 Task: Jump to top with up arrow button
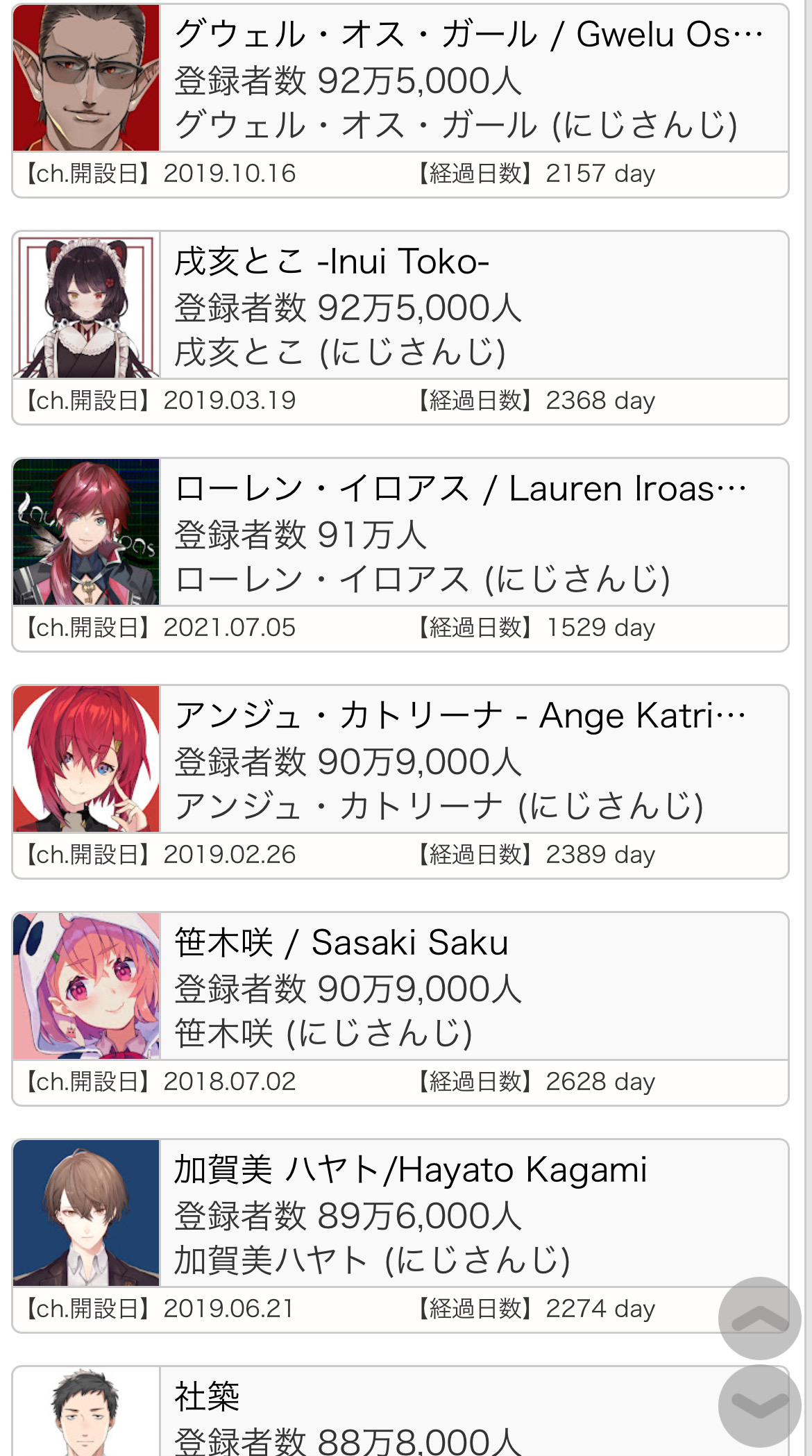tap(759, 1318)
